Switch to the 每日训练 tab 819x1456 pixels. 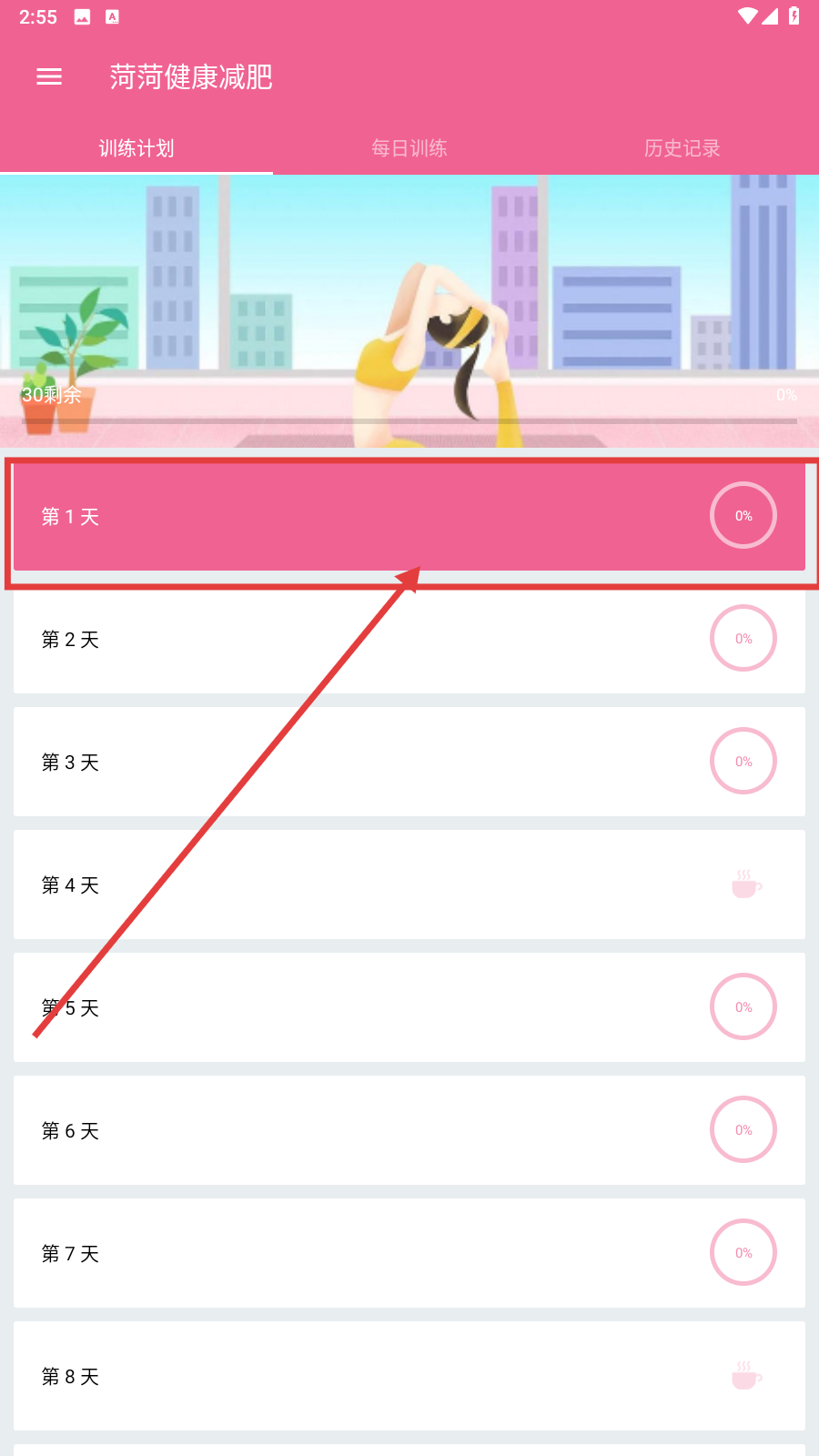click(409, 148)
